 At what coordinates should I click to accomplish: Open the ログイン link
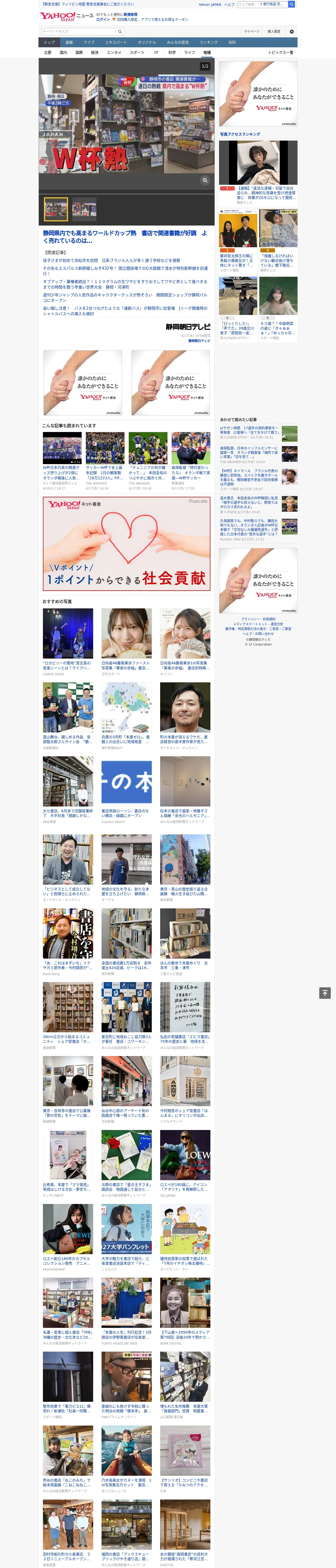pyautogui.click(x=103, y=20)
